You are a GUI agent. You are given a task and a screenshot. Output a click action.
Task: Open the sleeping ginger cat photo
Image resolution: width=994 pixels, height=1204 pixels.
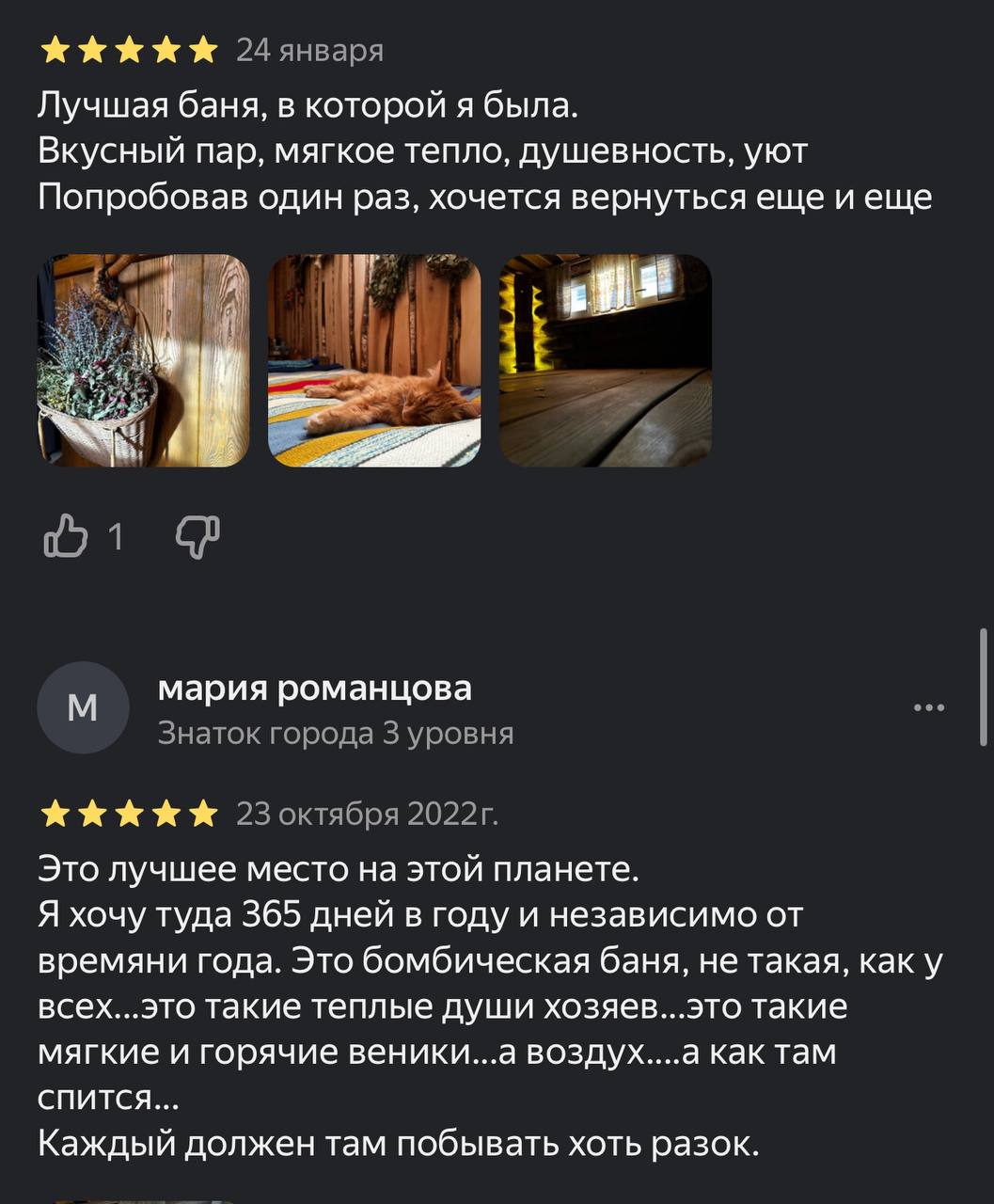pos(374,360)
